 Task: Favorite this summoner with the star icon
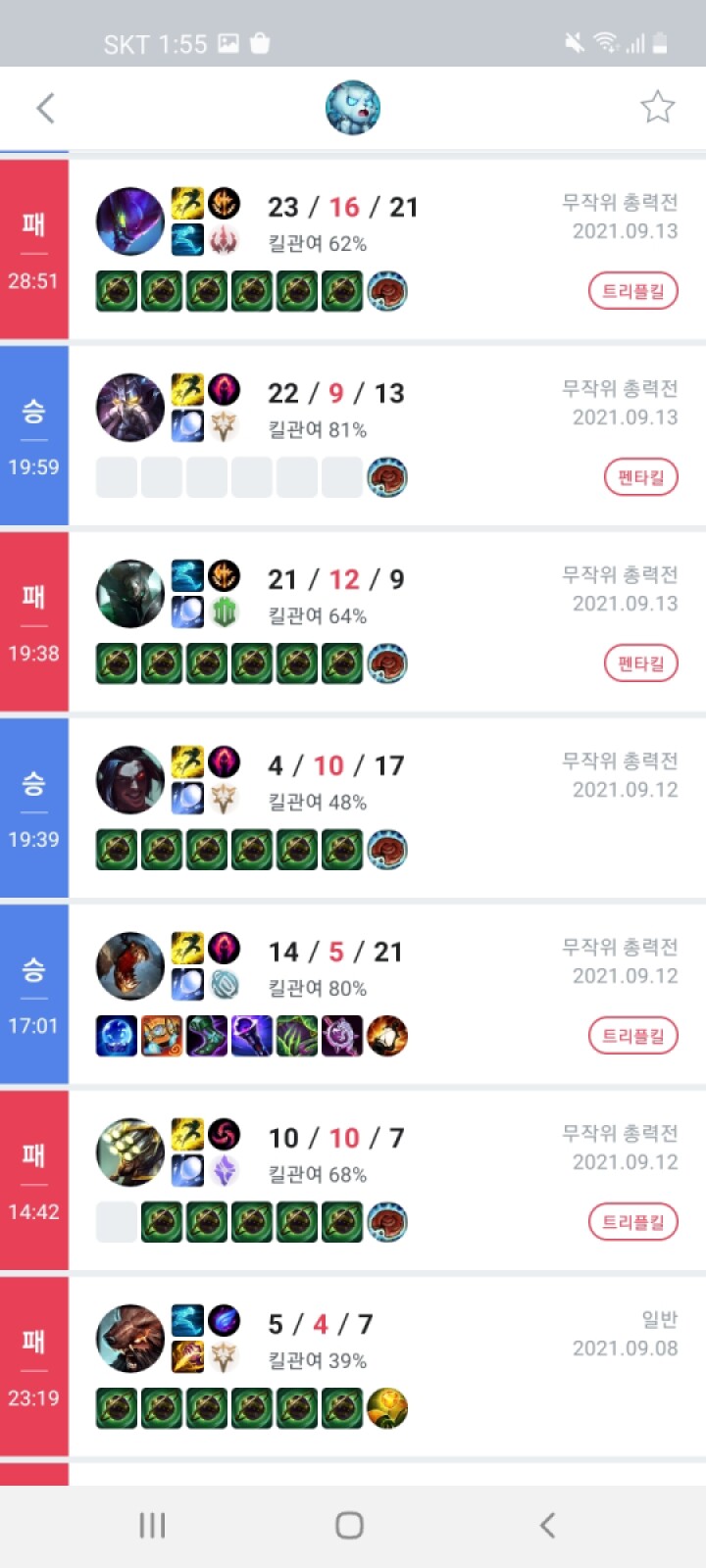[x=657, y=107]
